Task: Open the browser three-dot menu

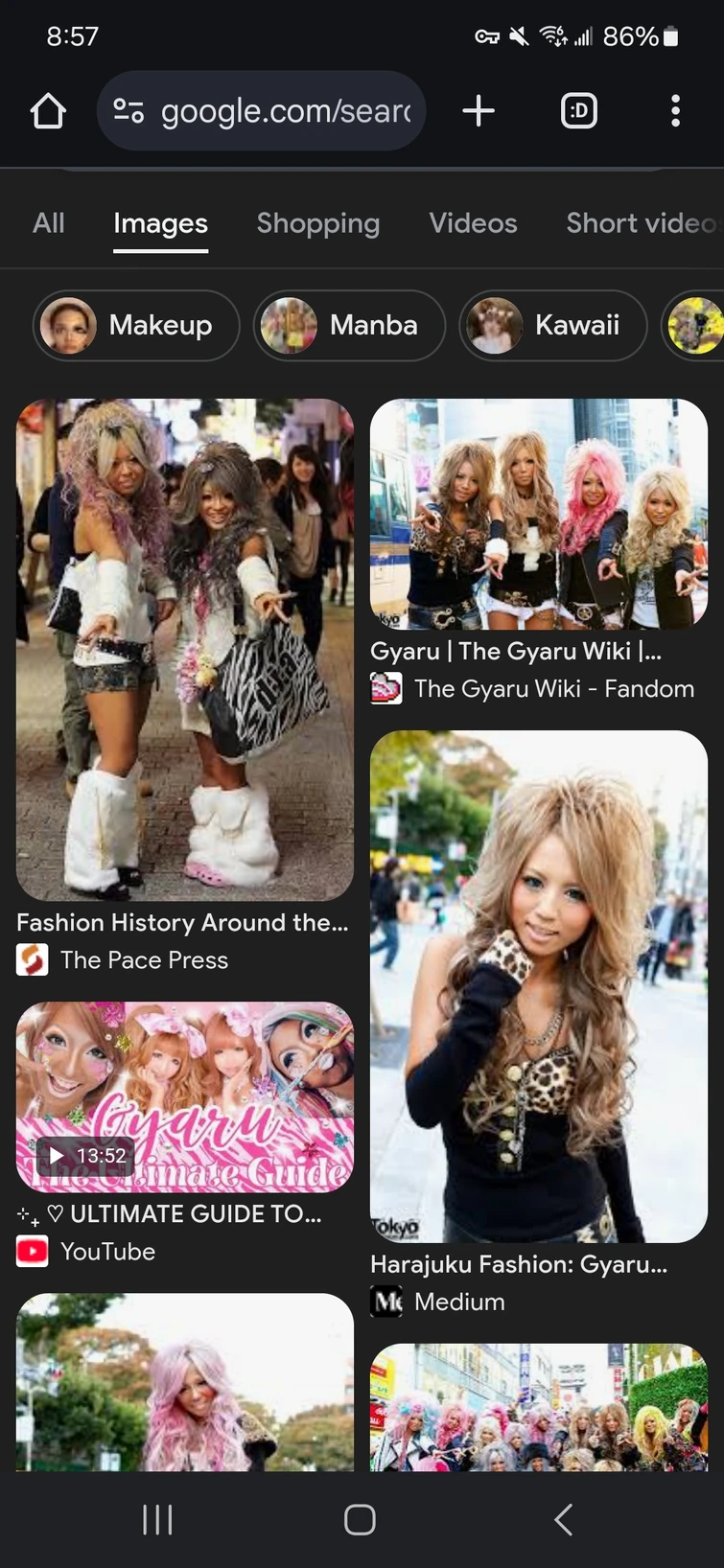Action: (x=675, y=110)
